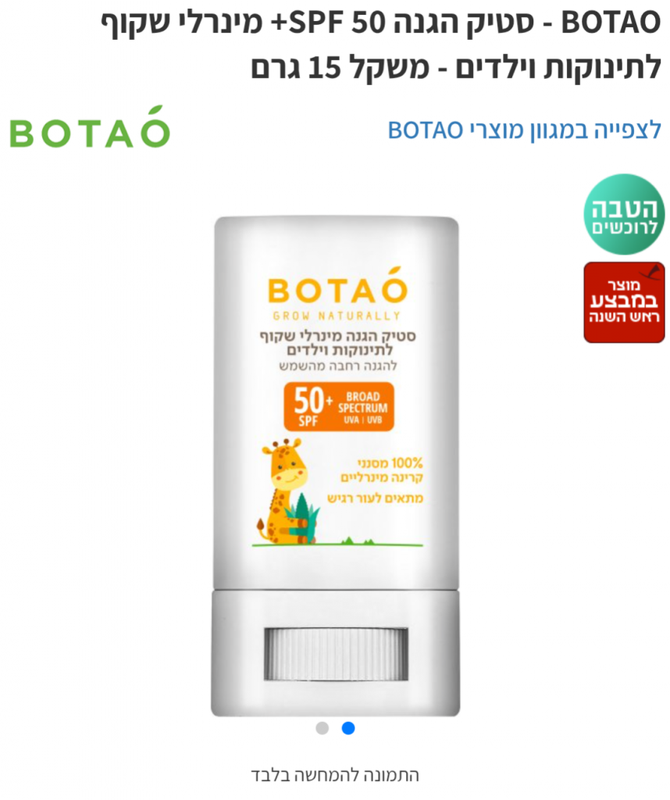Select the gray image carousel dot
The height and width of the screenshot is (800, 670).
pyautogui.click(x=322, y=728)
